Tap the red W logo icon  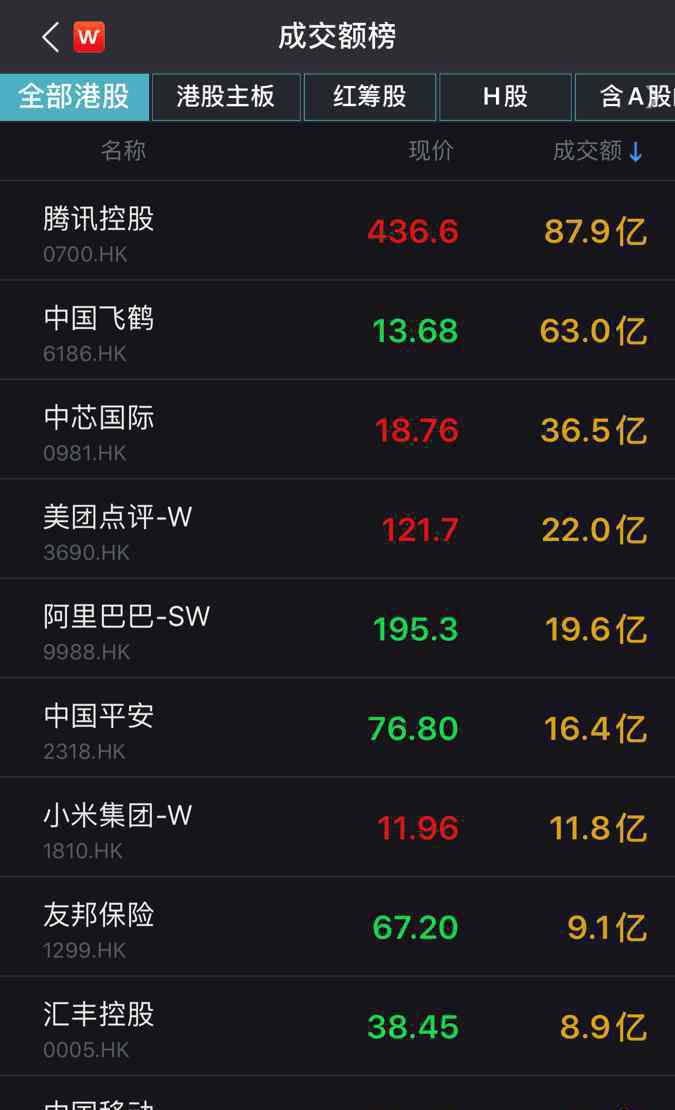click(89, 37)
